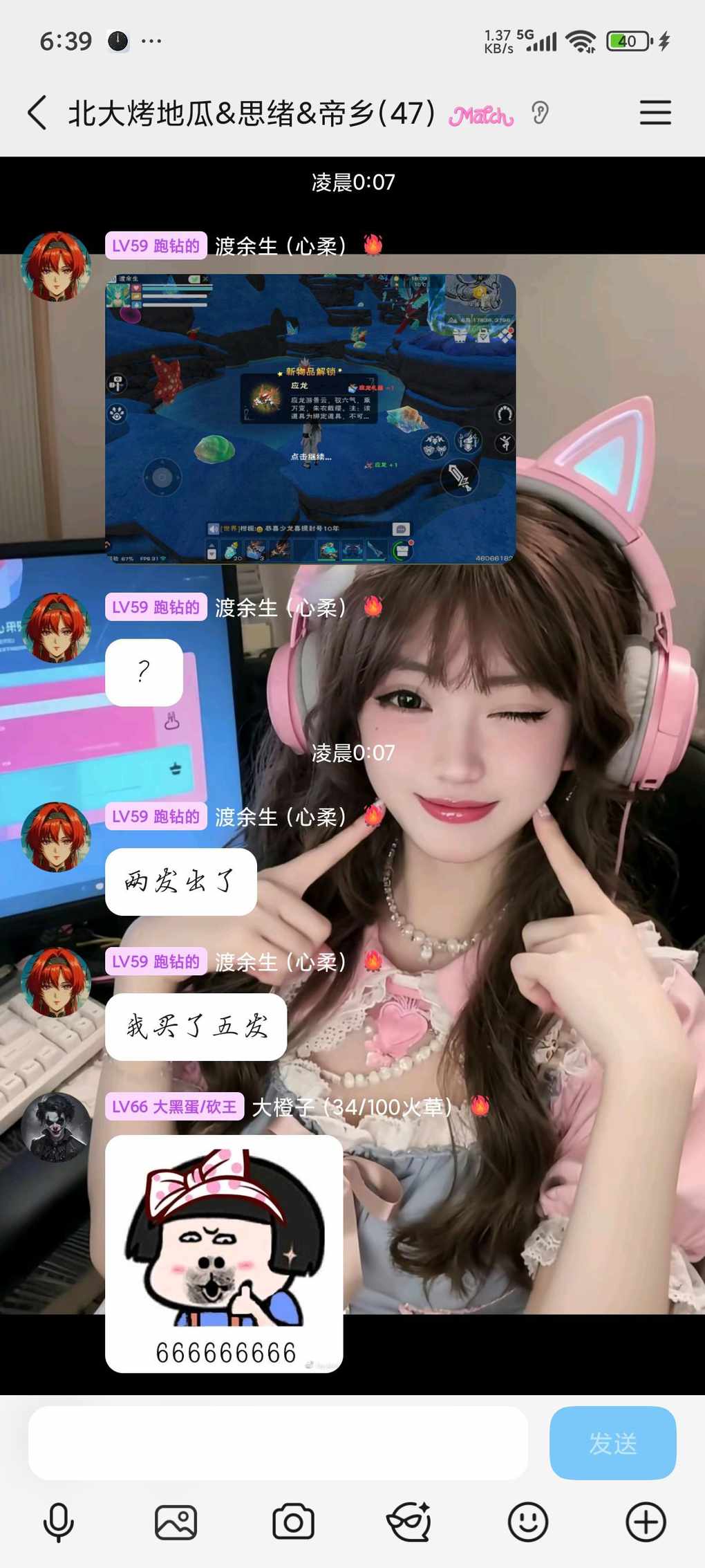This screenshot has width=705, height=1568.
Task: Open the group chat menu
Action: [655, 113]
